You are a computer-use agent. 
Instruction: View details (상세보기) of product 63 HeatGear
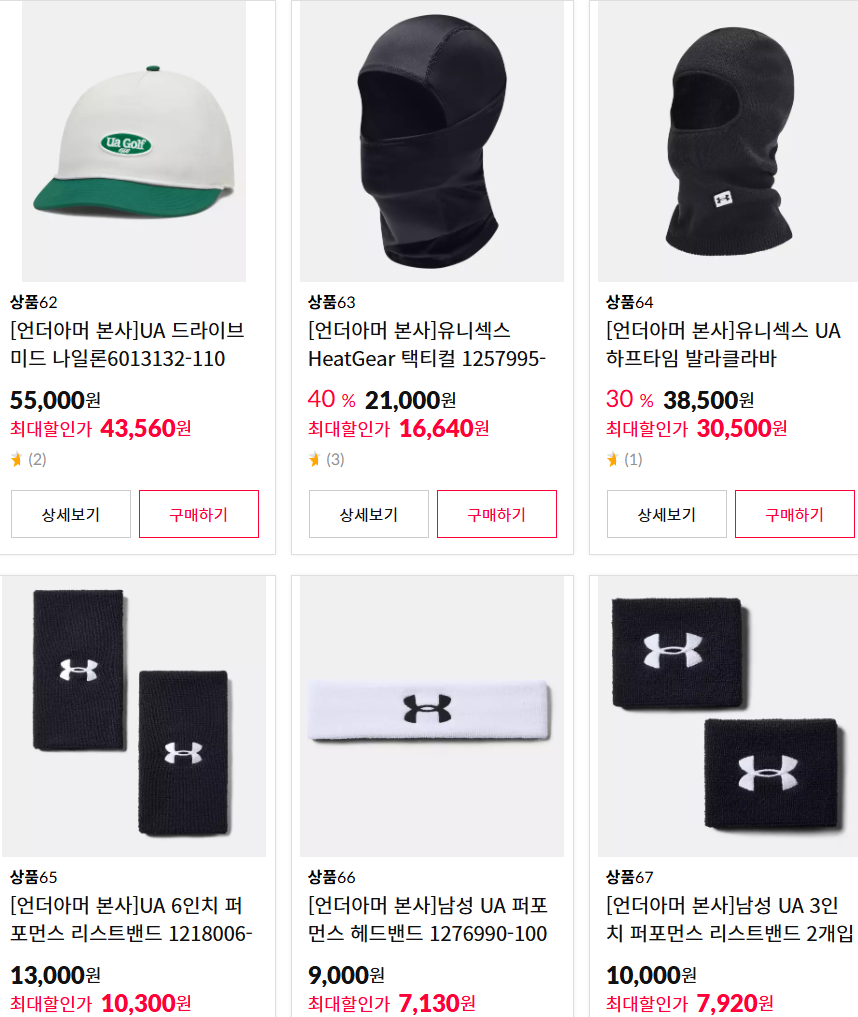[368, 514]
